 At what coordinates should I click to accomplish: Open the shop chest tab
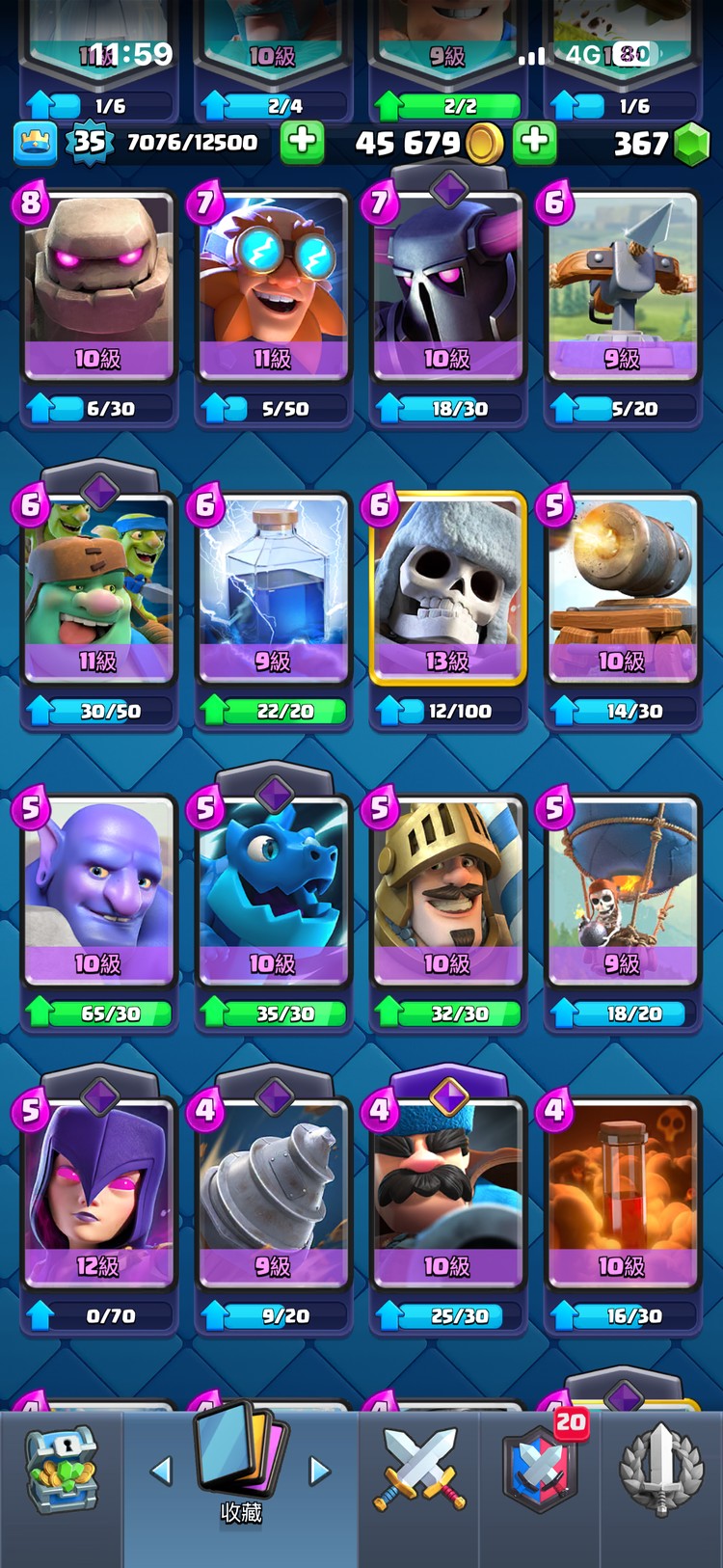(x=61, y=1471)
